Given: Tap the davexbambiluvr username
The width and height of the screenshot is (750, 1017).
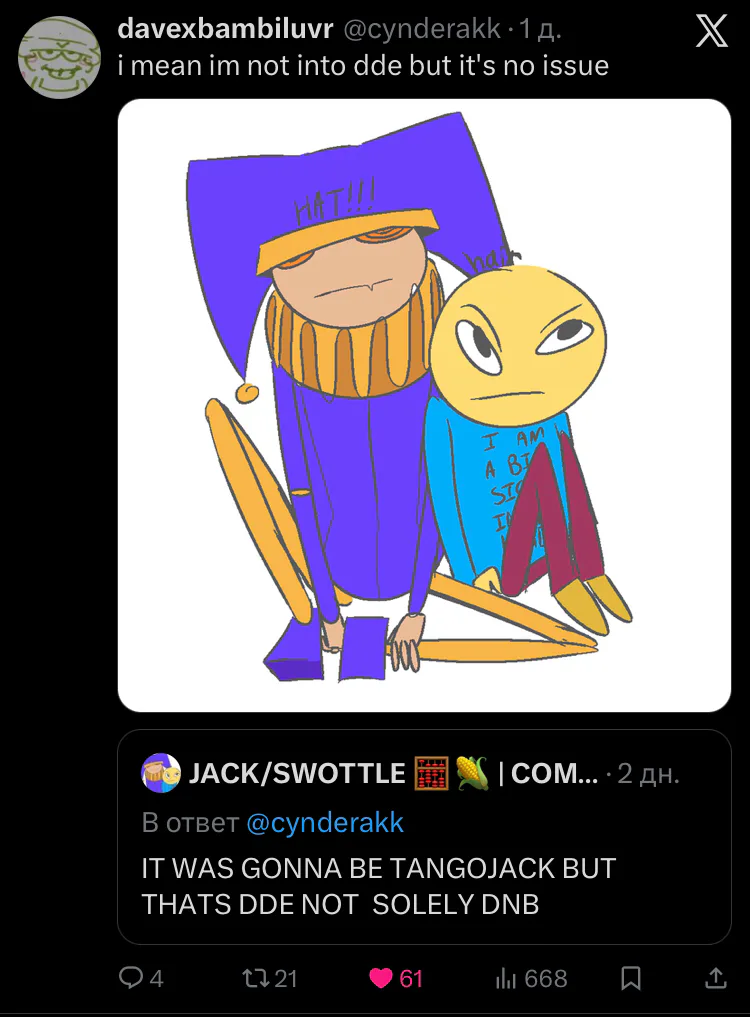Looking at the screenshot, I should pos(225,29).
